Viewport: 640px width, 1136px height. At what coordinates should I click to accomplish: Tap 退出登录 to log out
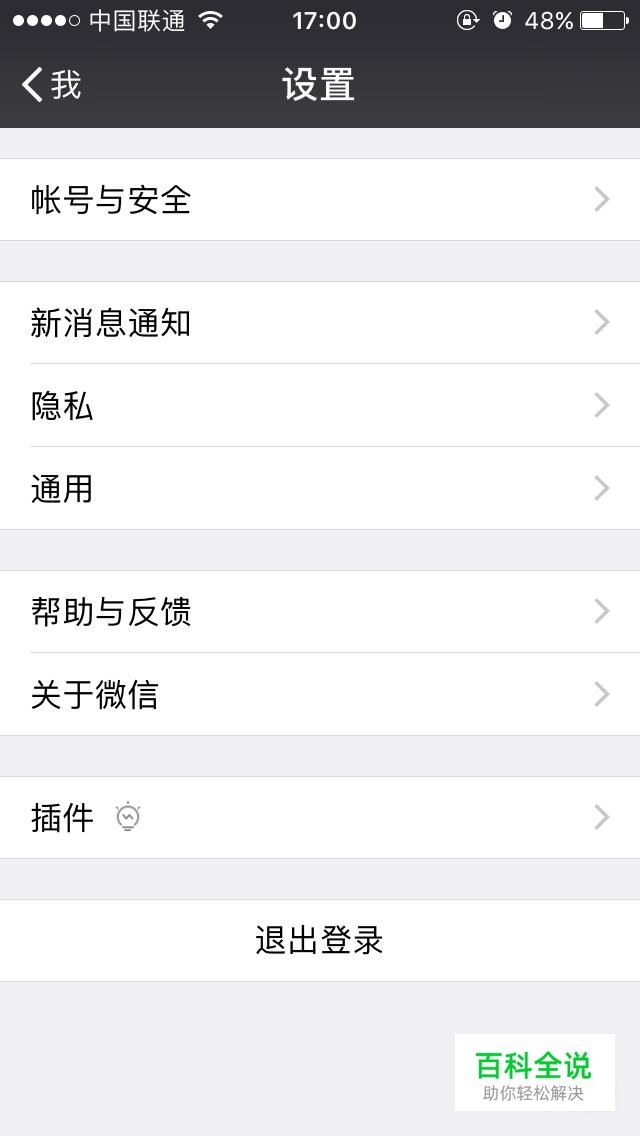coord(320,941)
